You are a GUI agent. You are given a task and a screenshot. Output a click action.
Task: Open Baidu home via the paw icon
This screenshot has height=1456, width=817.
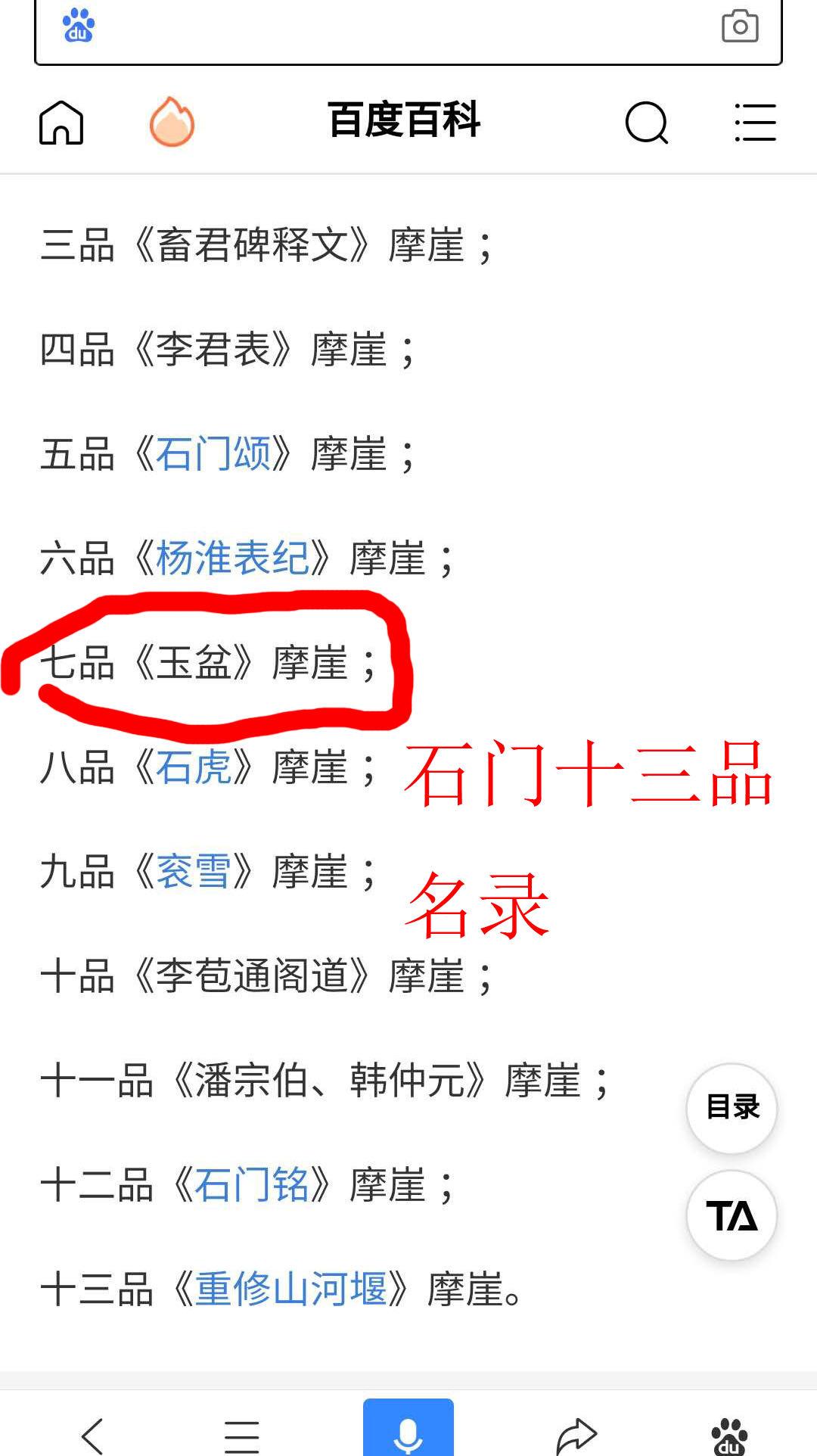[x=729, y=1436]
